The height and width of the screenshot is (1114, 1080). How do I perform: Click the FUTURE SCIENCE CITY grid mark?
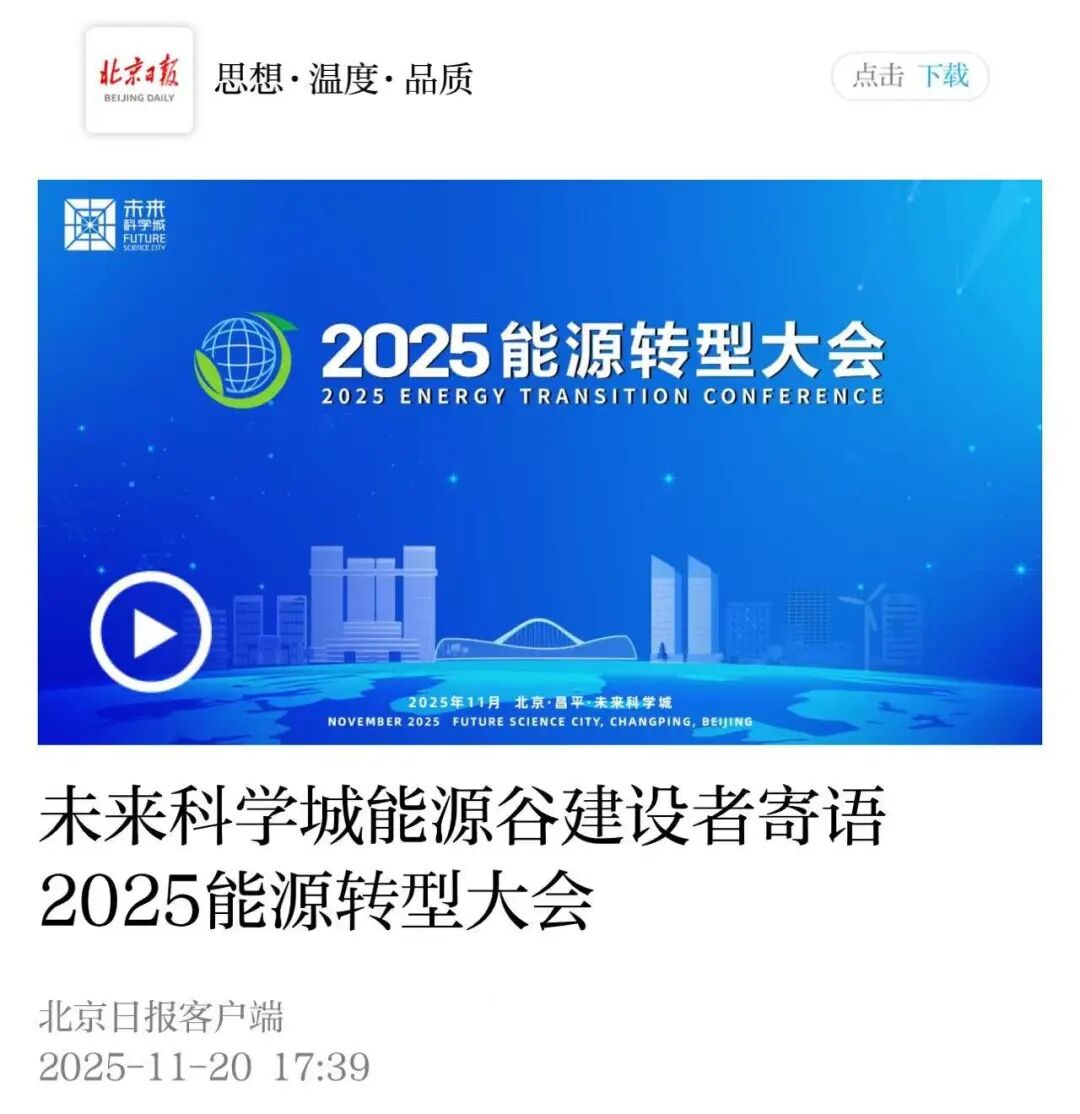(x=90, y=225)
